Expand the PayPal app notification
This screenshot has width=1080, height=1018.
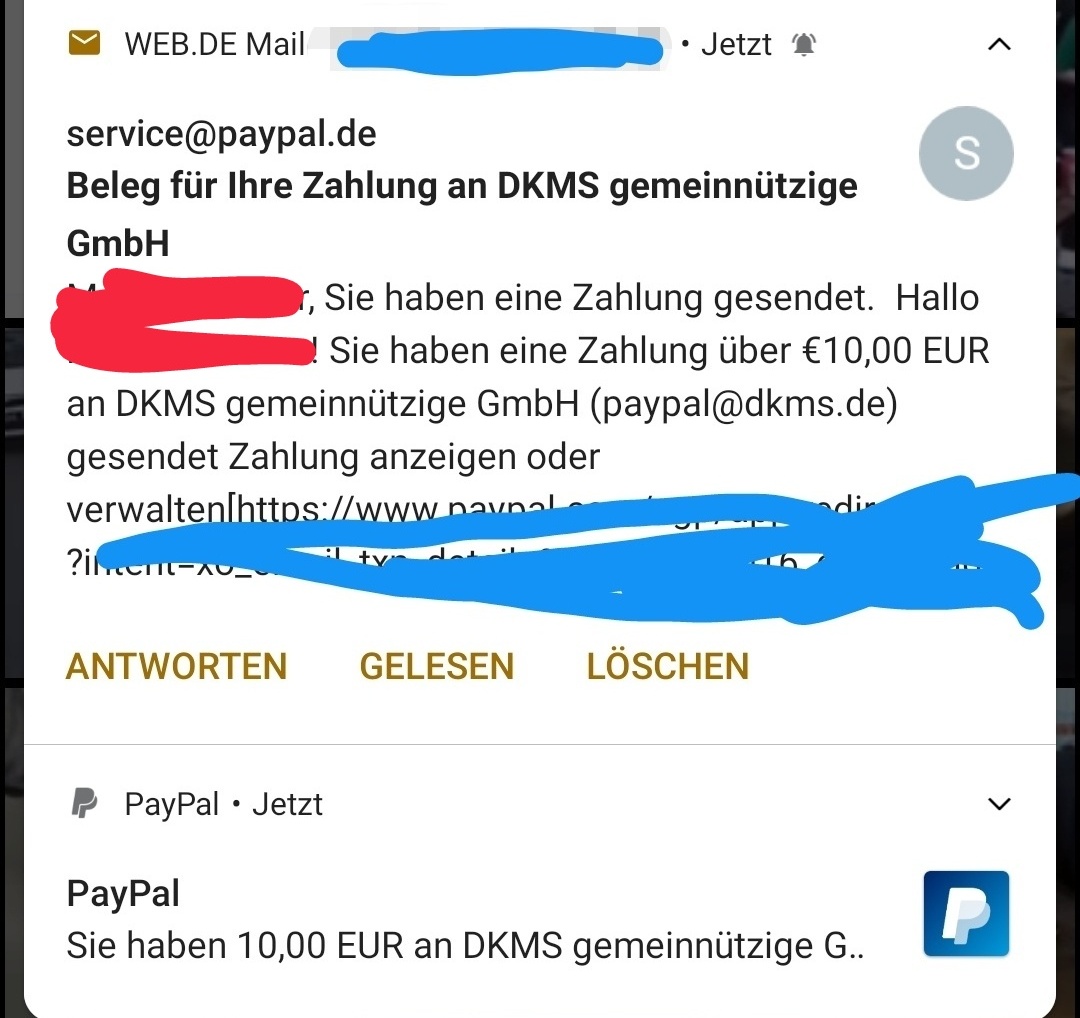tap(998, 804)
